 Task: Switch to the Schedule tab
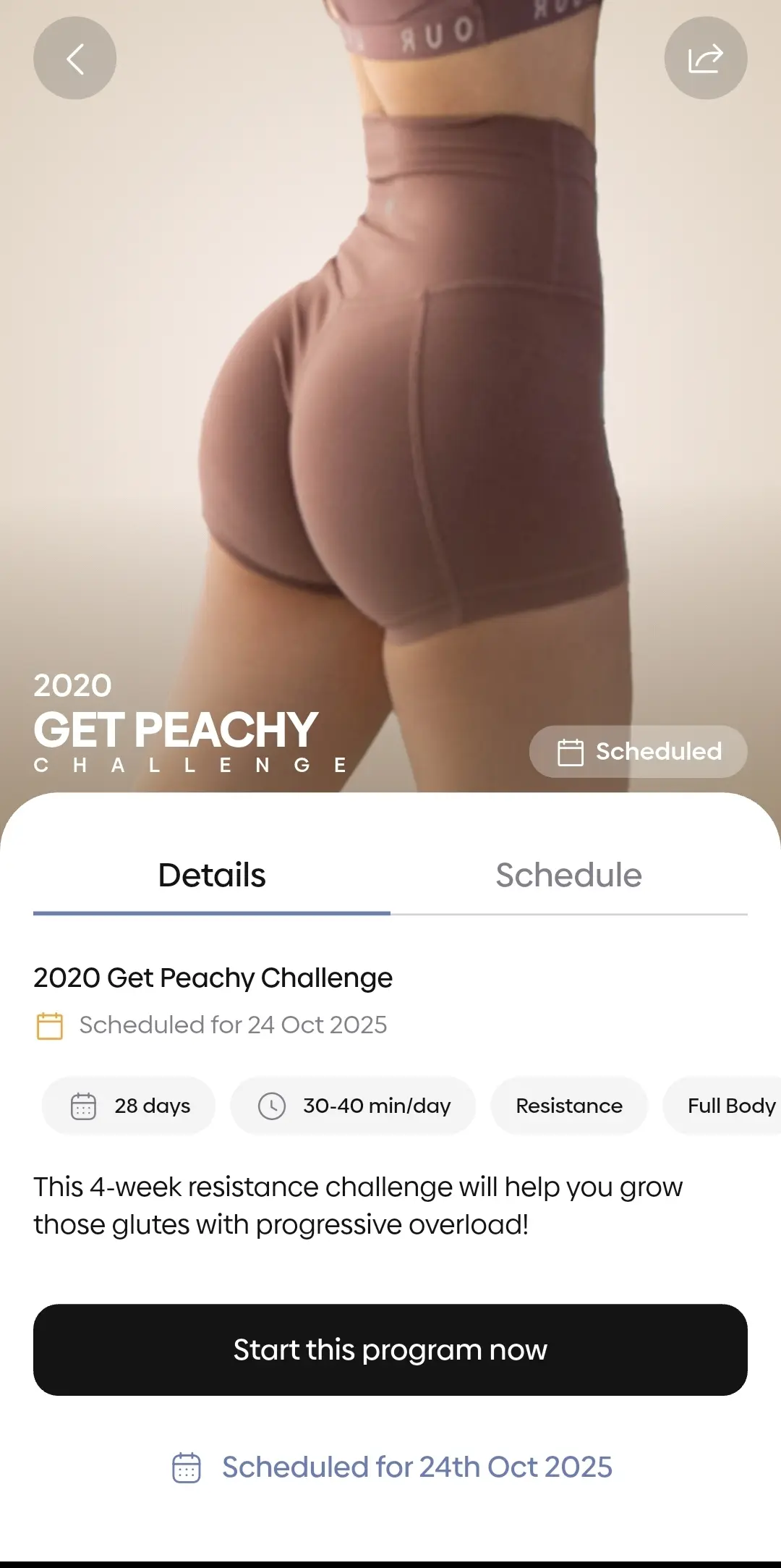point(568,876)
